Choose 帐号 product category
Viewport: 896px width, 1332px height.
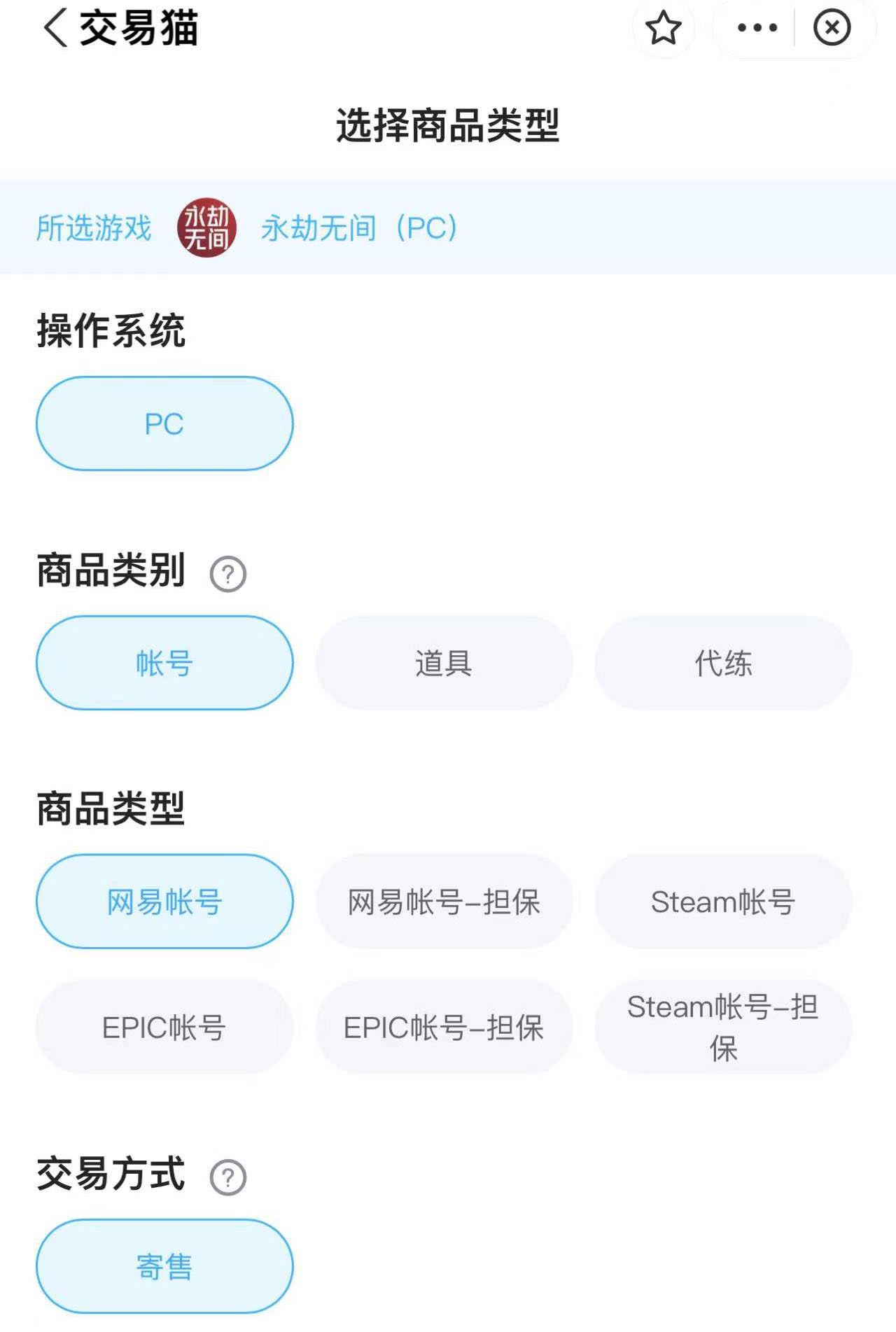[x=164, y=663]
